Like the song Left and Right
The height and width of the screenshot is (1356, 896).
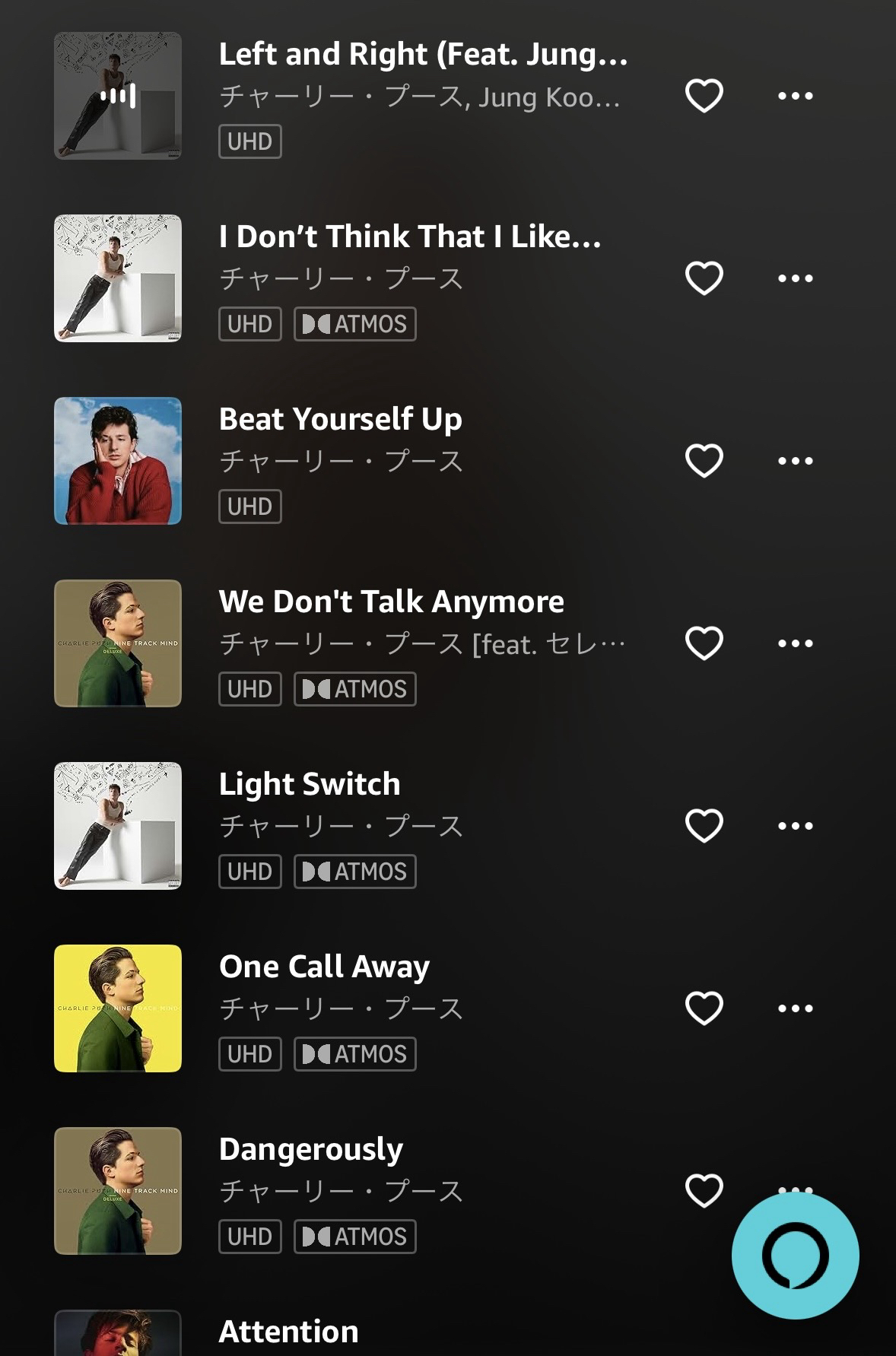tap(704, 96)
